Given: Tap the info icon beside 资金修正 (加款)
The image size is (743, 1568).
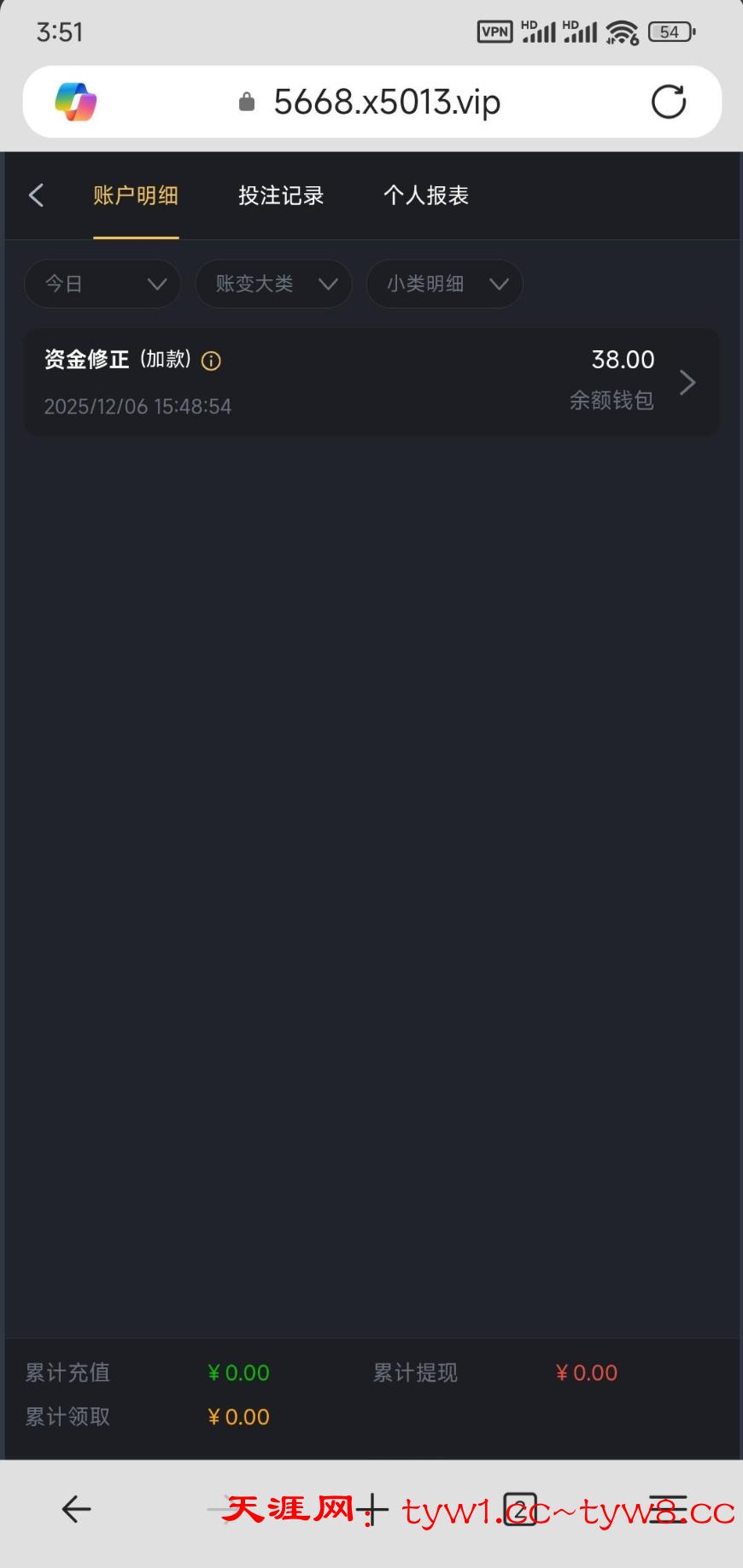Looking at the screenshot, I should [x=211, y=361].
